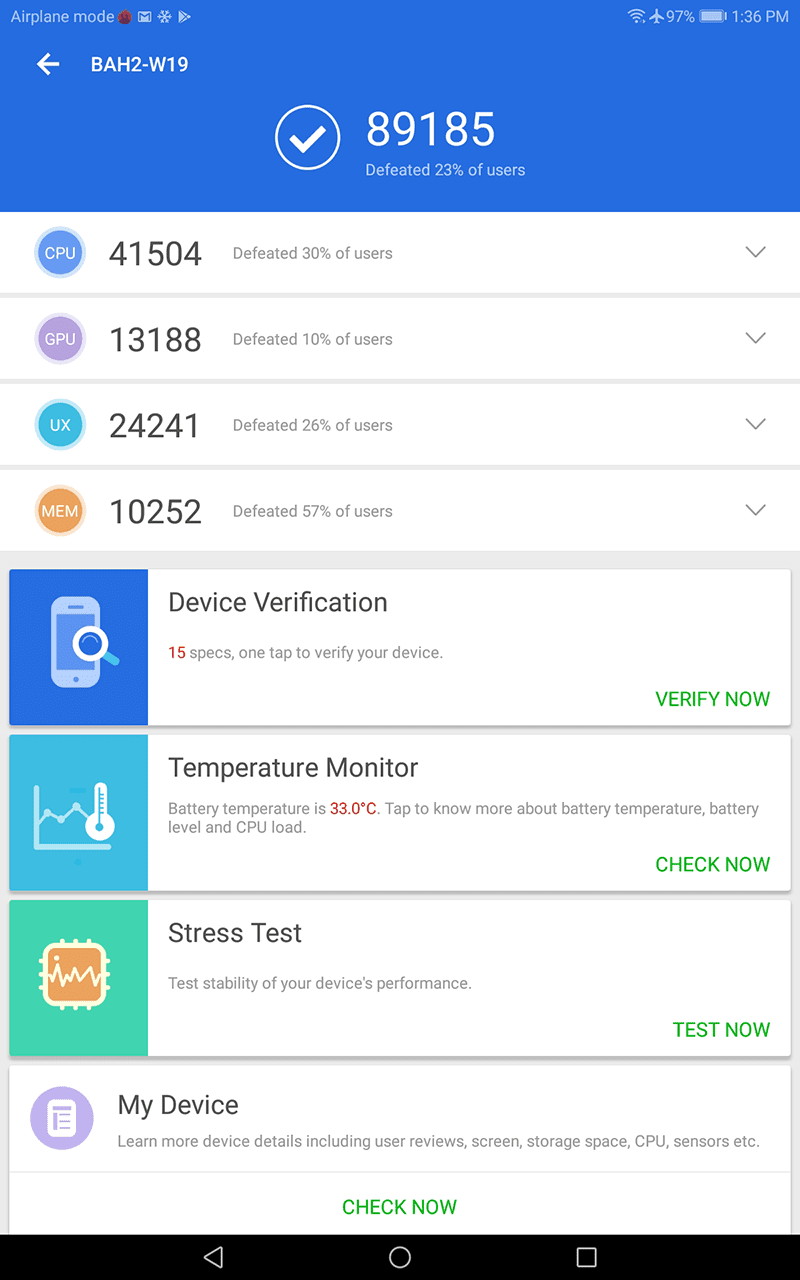800x1280 pixels.
Task: Tap VERIFY NOW for Device Verification
Action: pyautogui.click(x=712, y=699)
